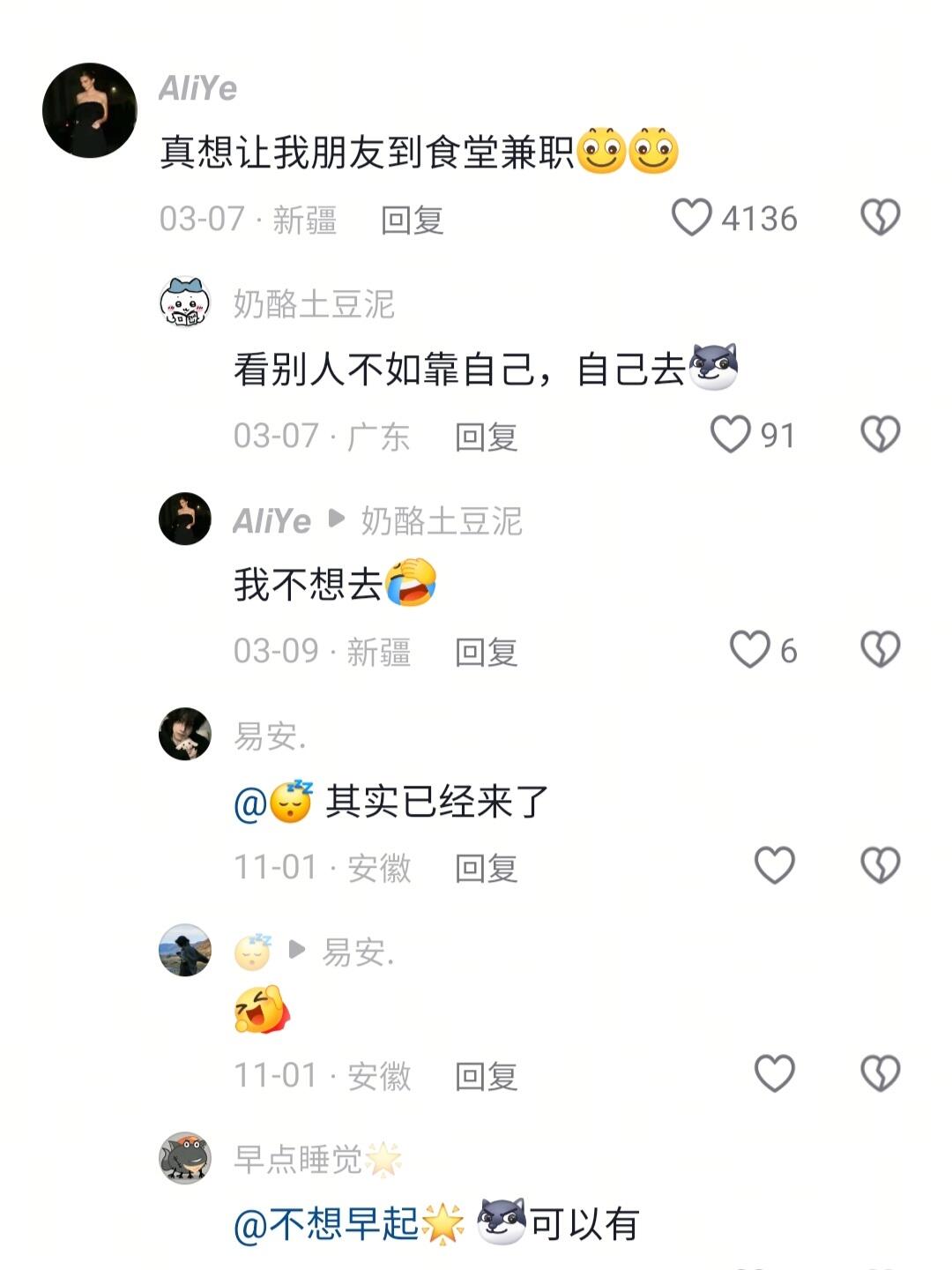Like AliYe's reply '我不想去'

coord(750,648)
